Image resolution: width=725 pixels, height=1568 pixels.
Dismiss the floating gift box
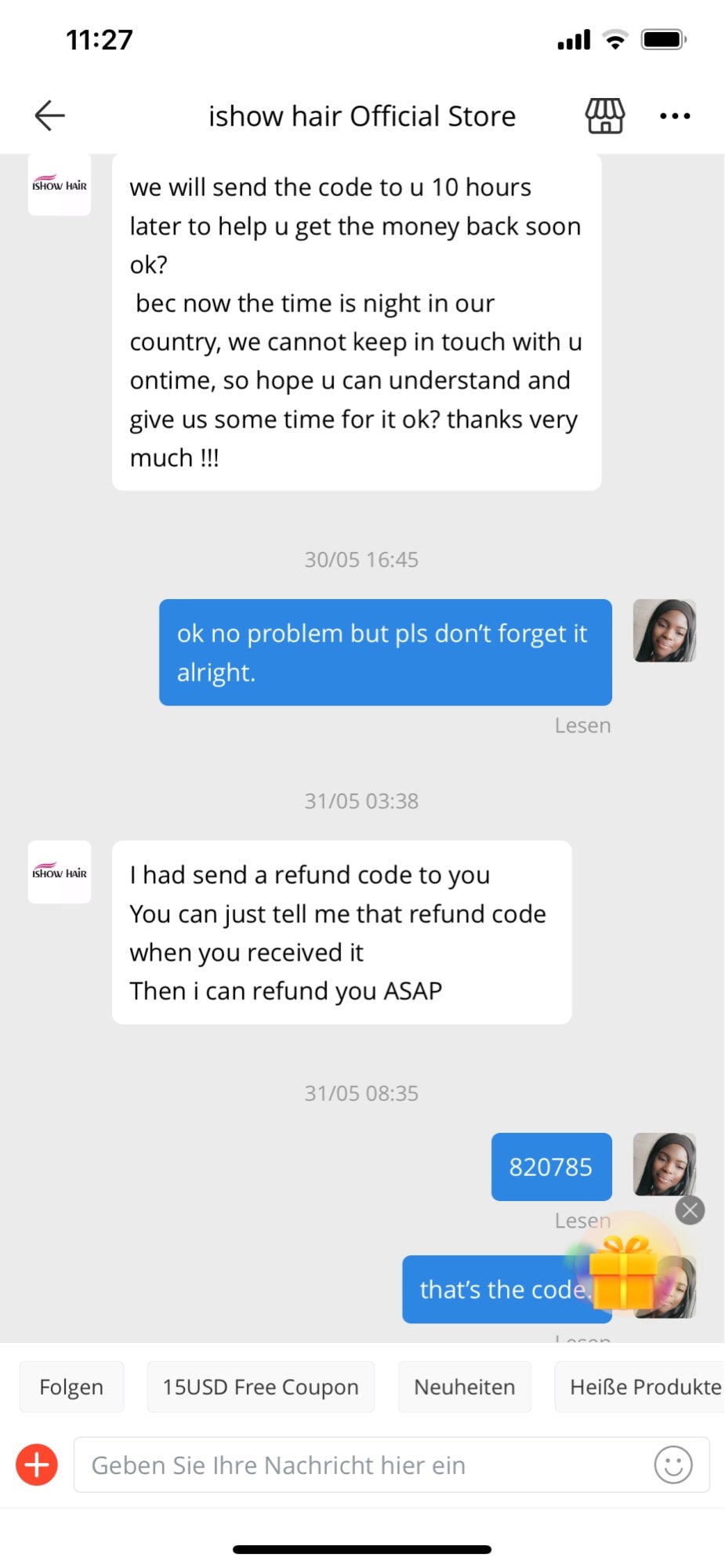point(690,1210)
